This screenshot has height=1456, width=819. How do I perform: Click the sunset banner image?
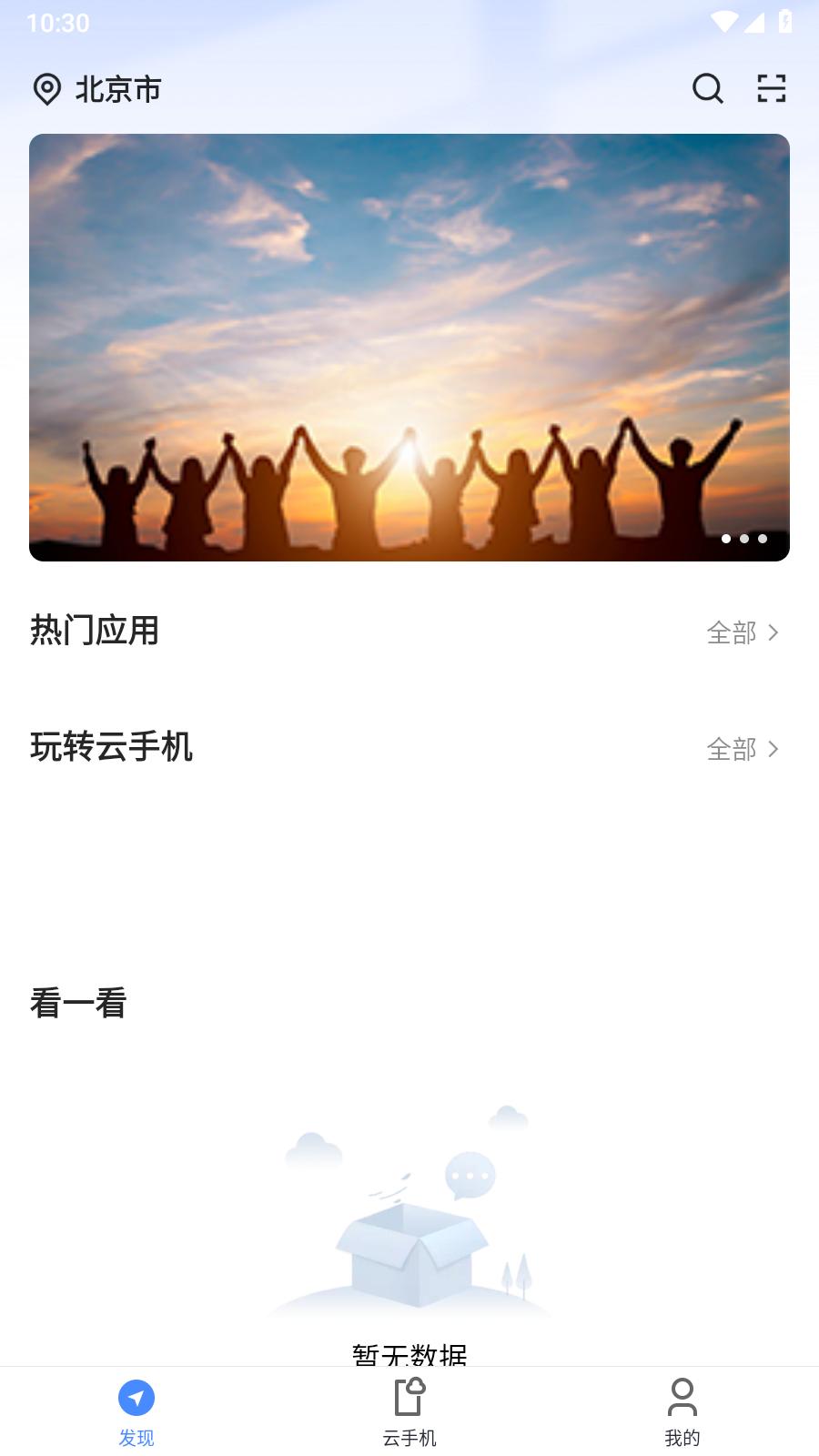409,348
